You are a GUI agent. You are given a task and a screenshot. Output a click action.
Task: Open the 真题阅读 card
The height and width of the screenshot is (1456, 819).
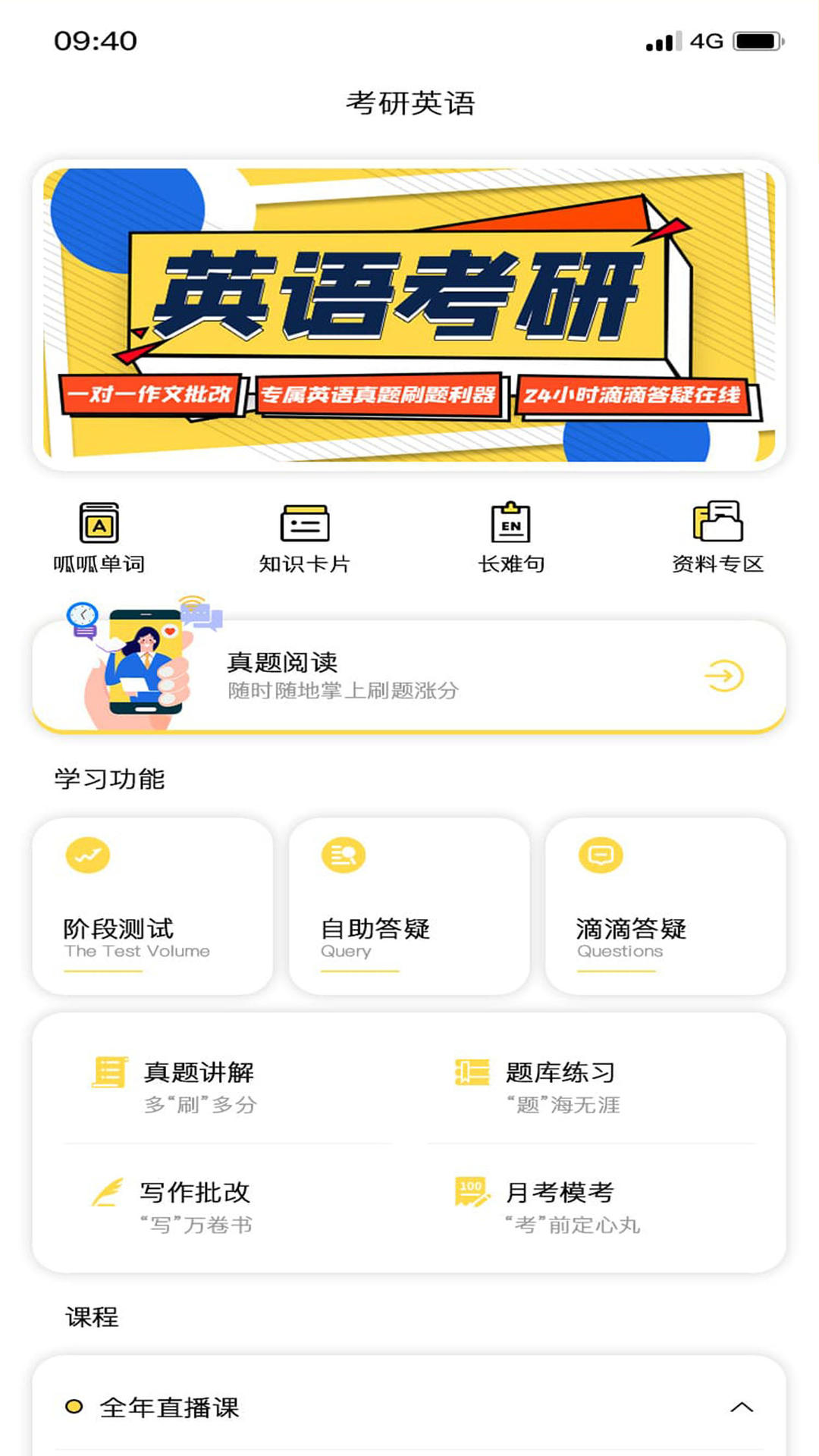coord(409,676)
